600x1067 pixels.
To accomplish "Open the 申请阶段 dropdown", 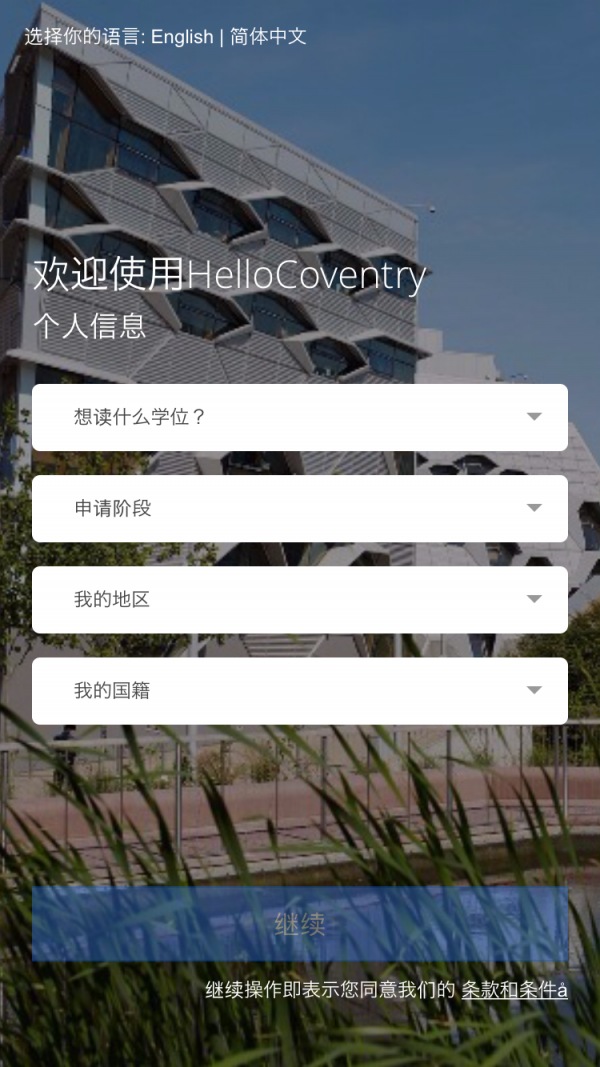I will (x=300, y=508).
